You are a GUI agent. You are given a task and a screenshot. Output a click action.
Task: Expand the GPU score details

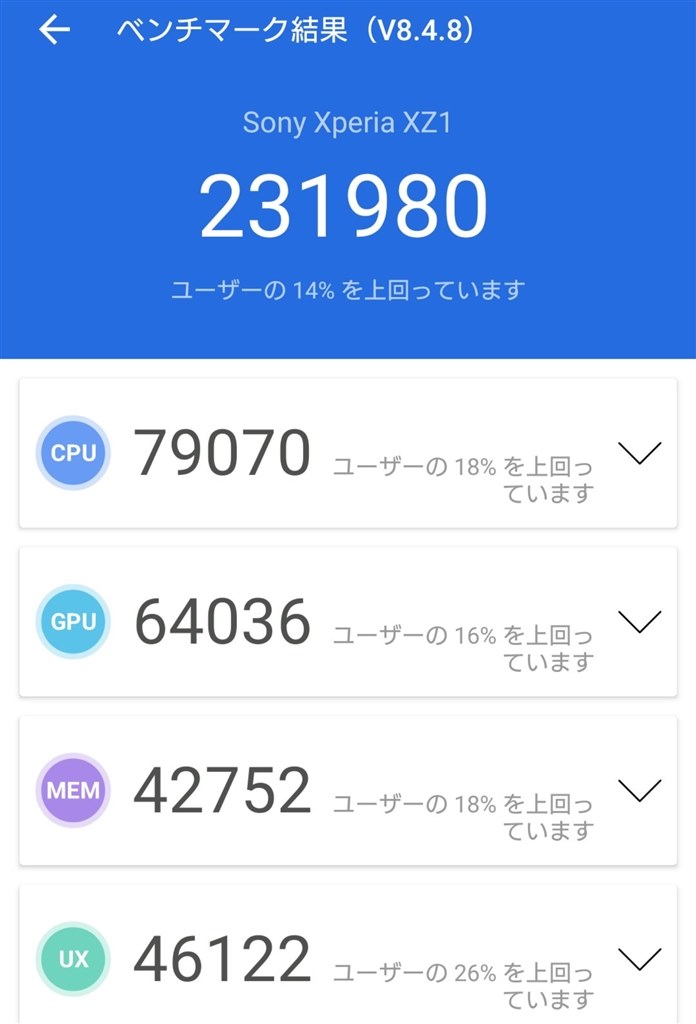640,622
